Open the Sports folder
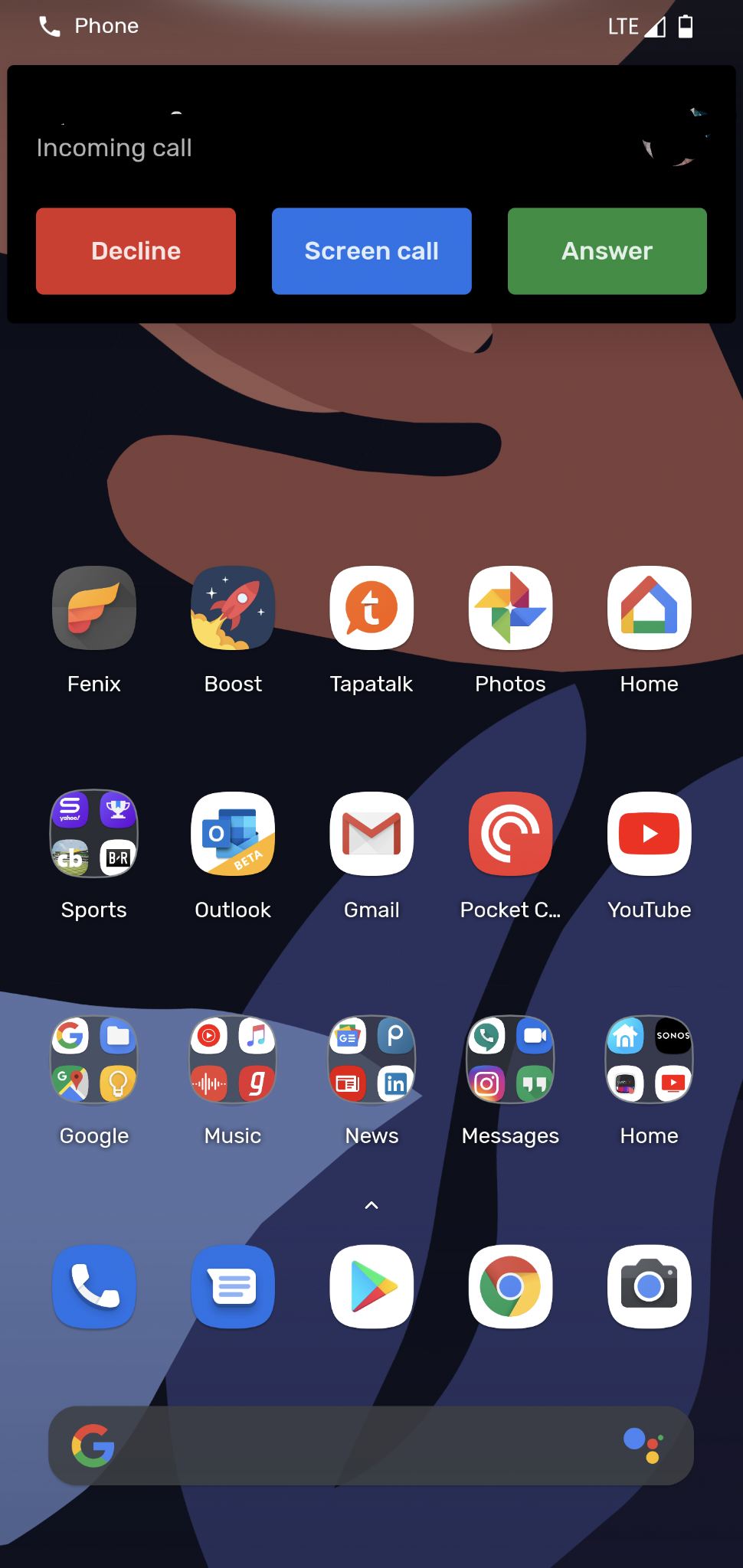Image resolution: width=743 pixels, height=1568 pixels. [x=94, y=835]
